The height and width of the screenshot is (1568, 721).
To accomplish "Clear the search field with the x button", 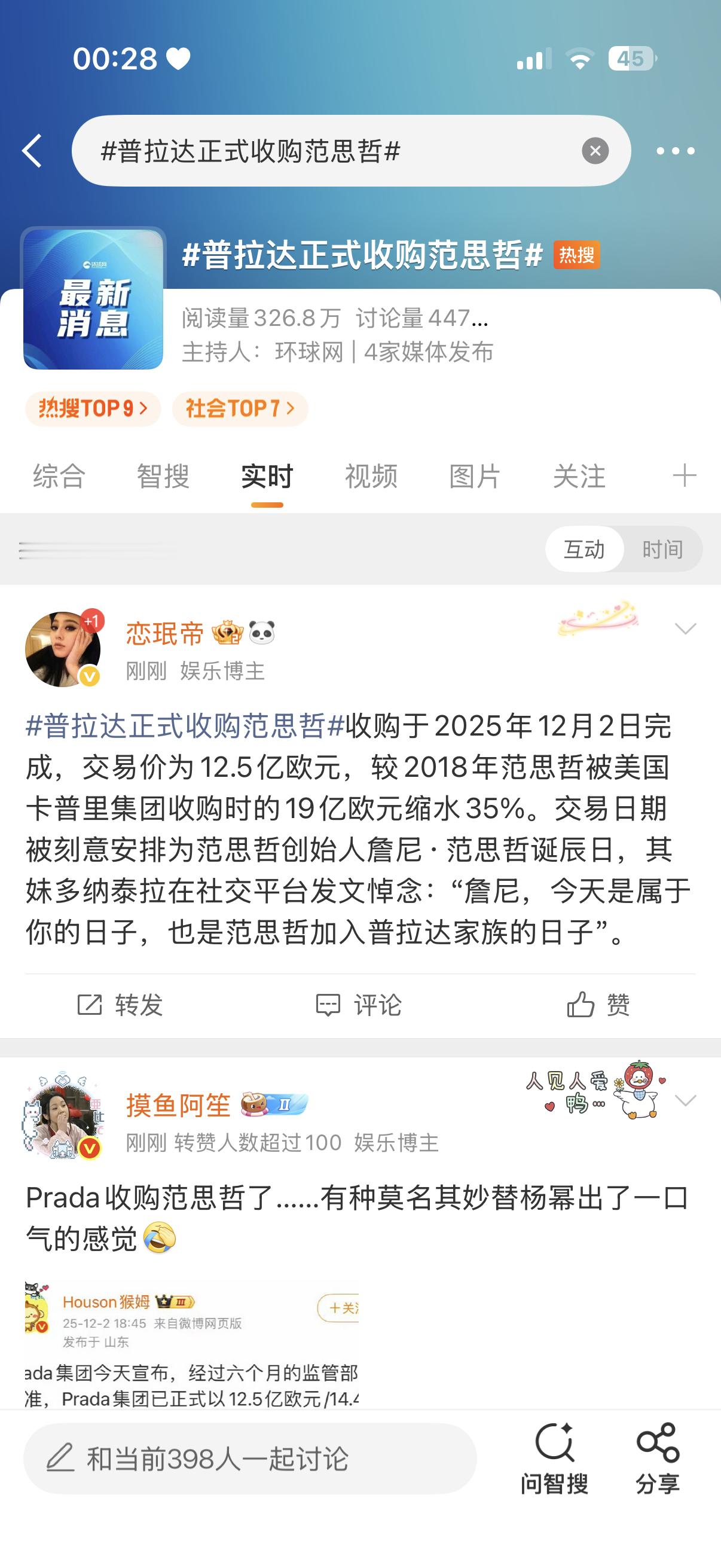I will click(597, 149).
